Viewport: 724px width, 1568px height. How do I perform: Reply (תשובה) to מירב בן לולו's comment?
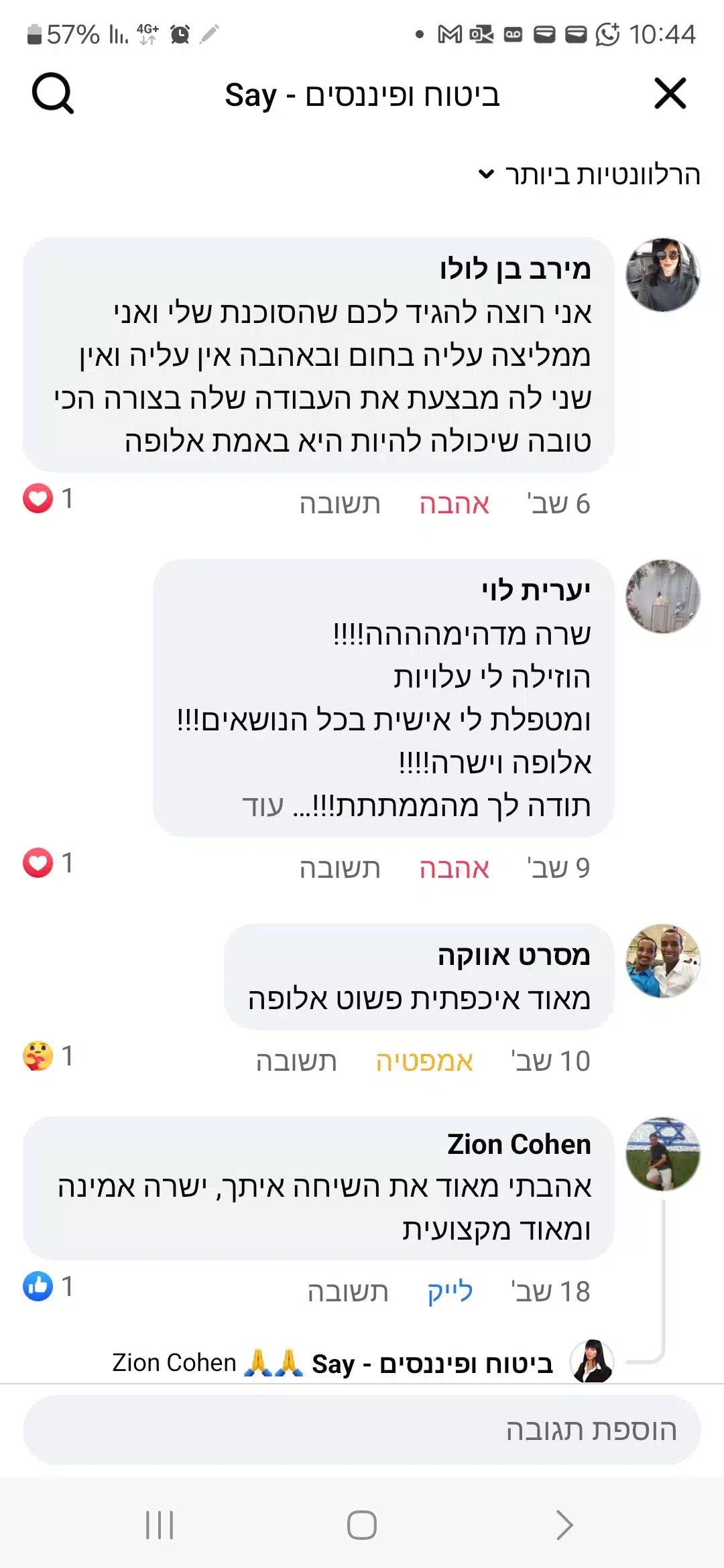tap(340, 504)
